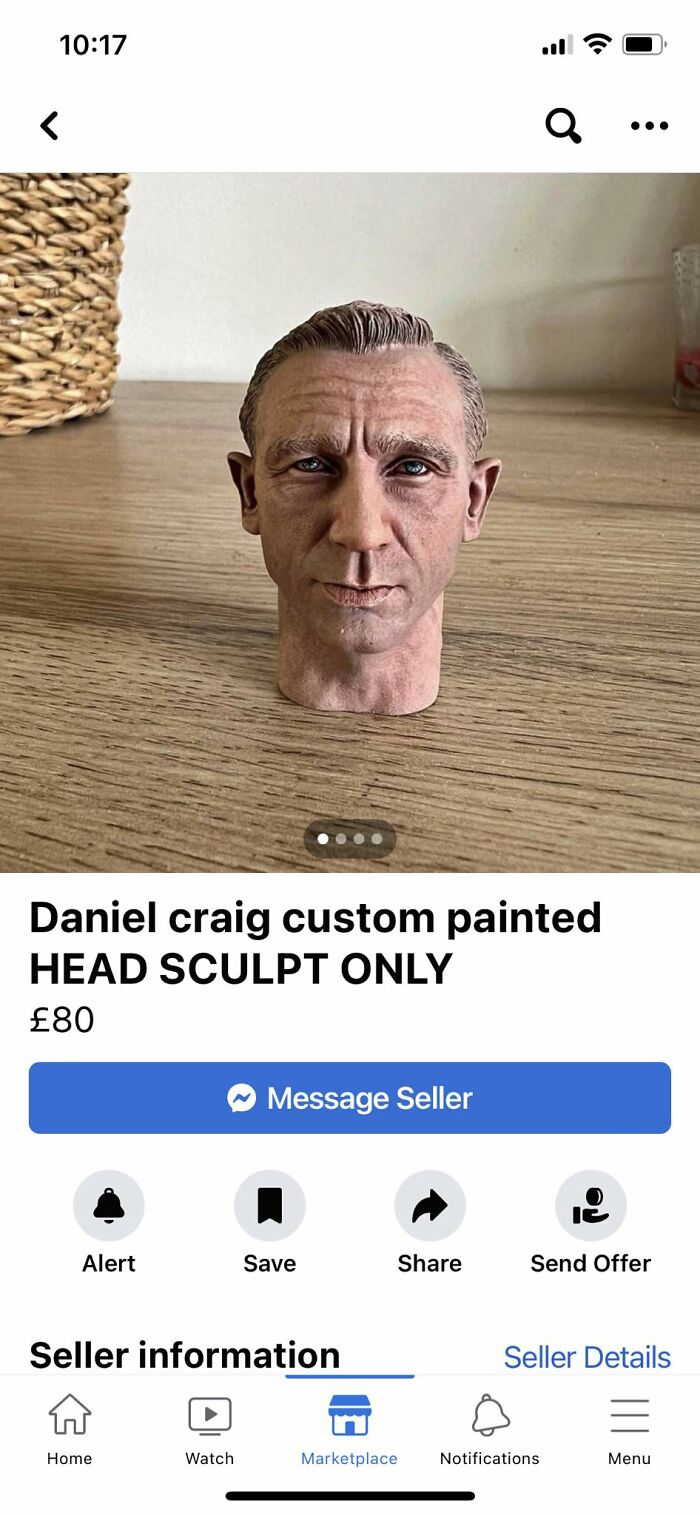Go back using the top-left arrow
The image size is (700, 1515).
coord(49,125)
